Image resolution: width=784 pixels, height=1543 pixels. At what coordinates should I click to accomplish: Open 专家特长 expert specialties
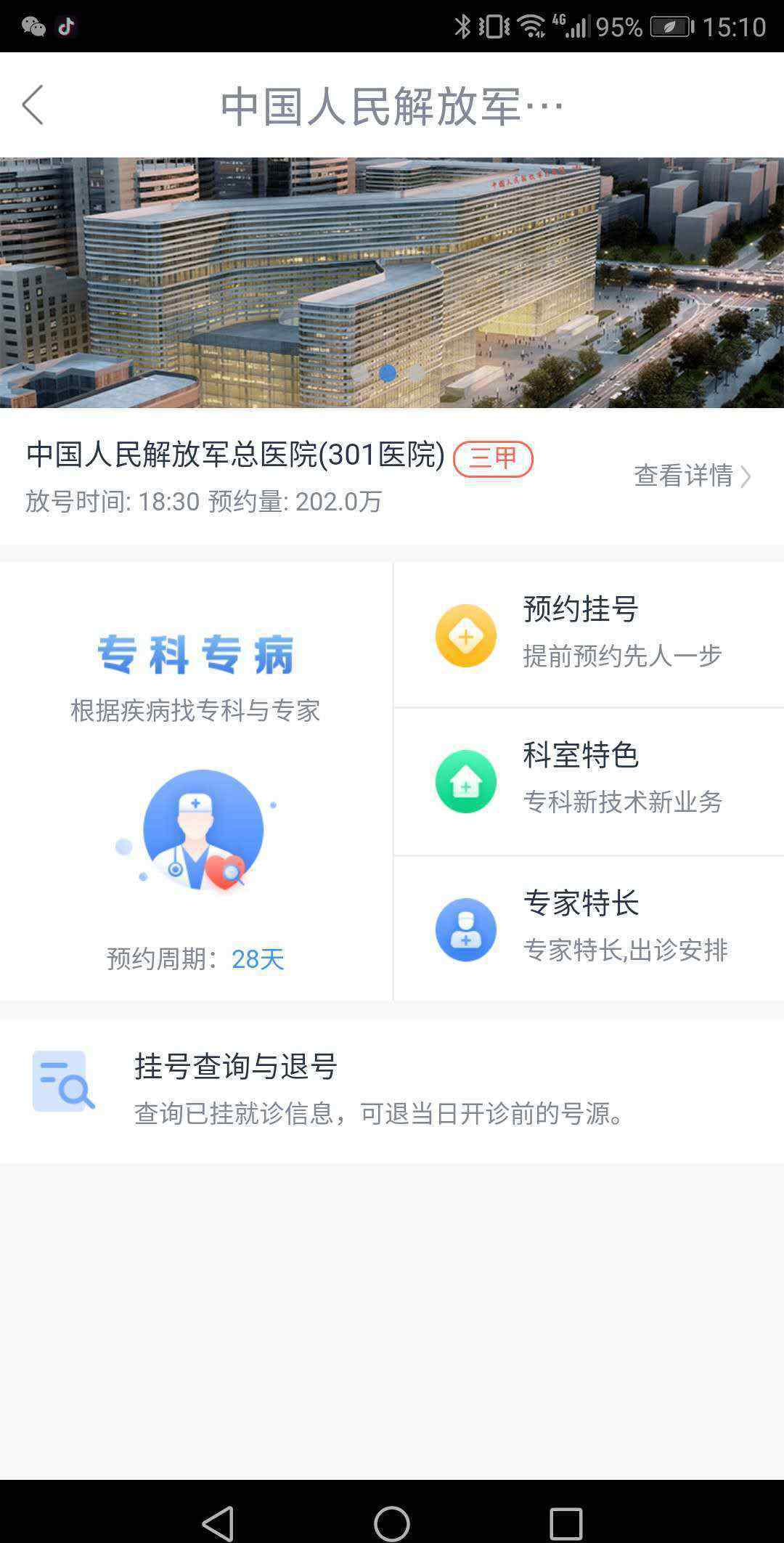[x=588, y=929]
